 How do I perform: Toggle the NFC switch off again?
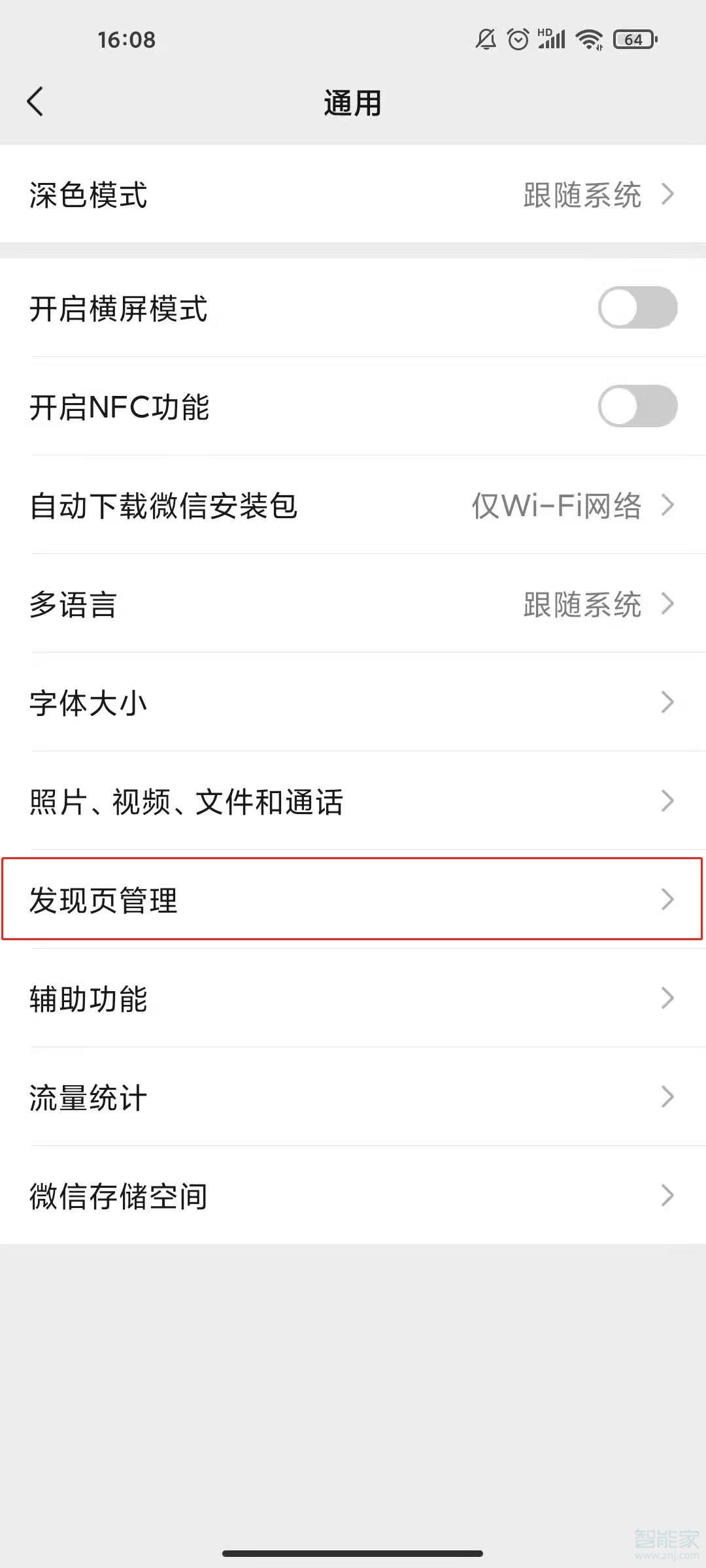[637, 408]
